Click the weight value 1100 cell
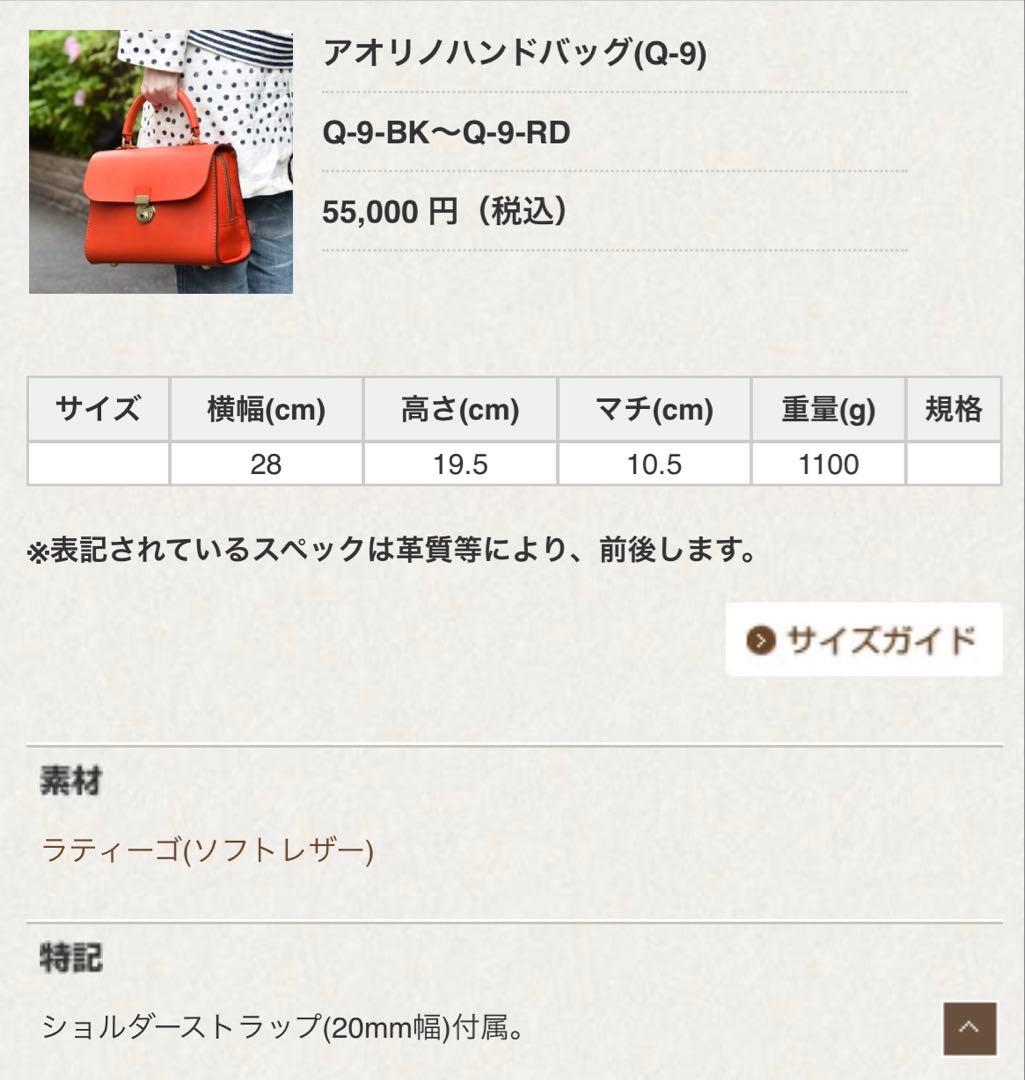Viewport: 1025px width, 1080px height. pos(826,463)
